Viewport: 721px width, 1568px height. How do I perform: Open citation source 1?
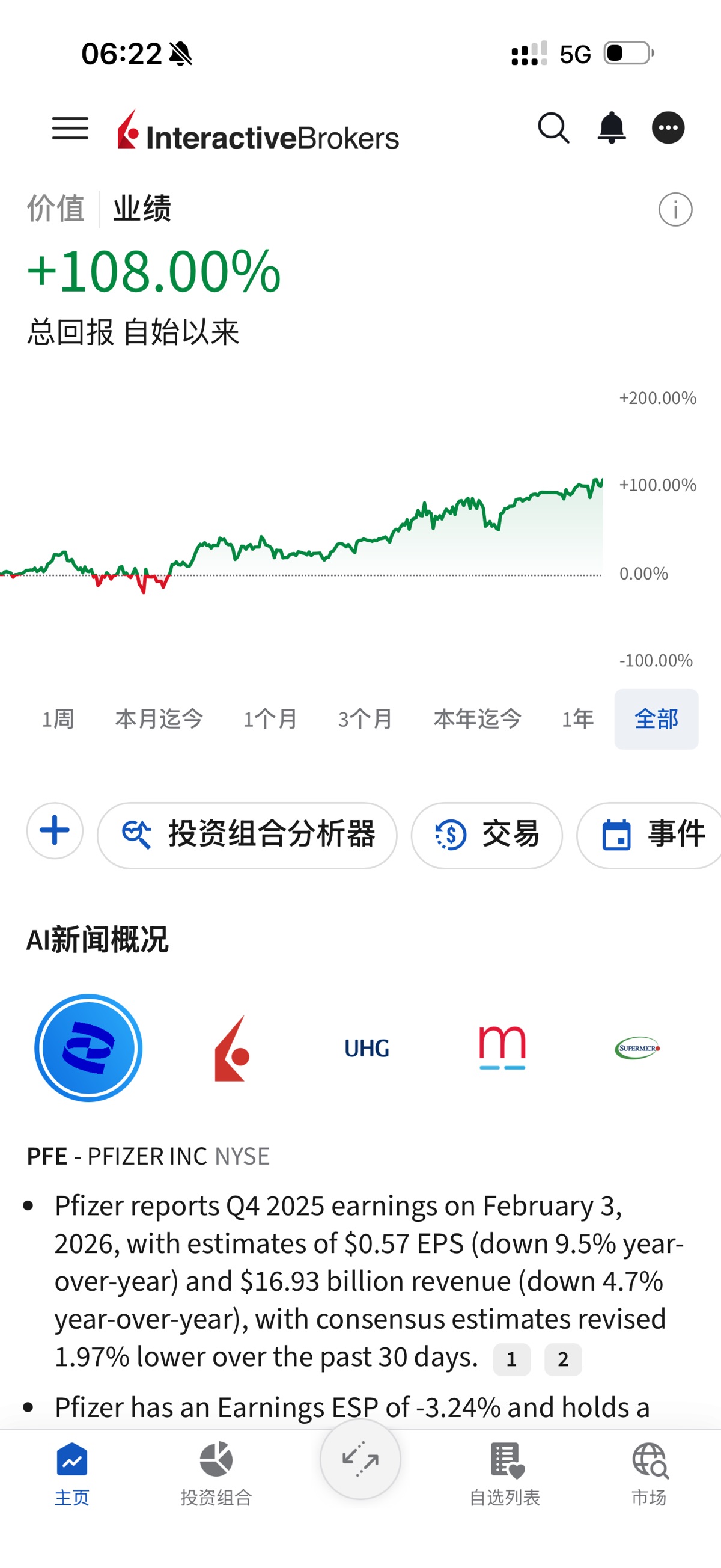(511, 1359)
